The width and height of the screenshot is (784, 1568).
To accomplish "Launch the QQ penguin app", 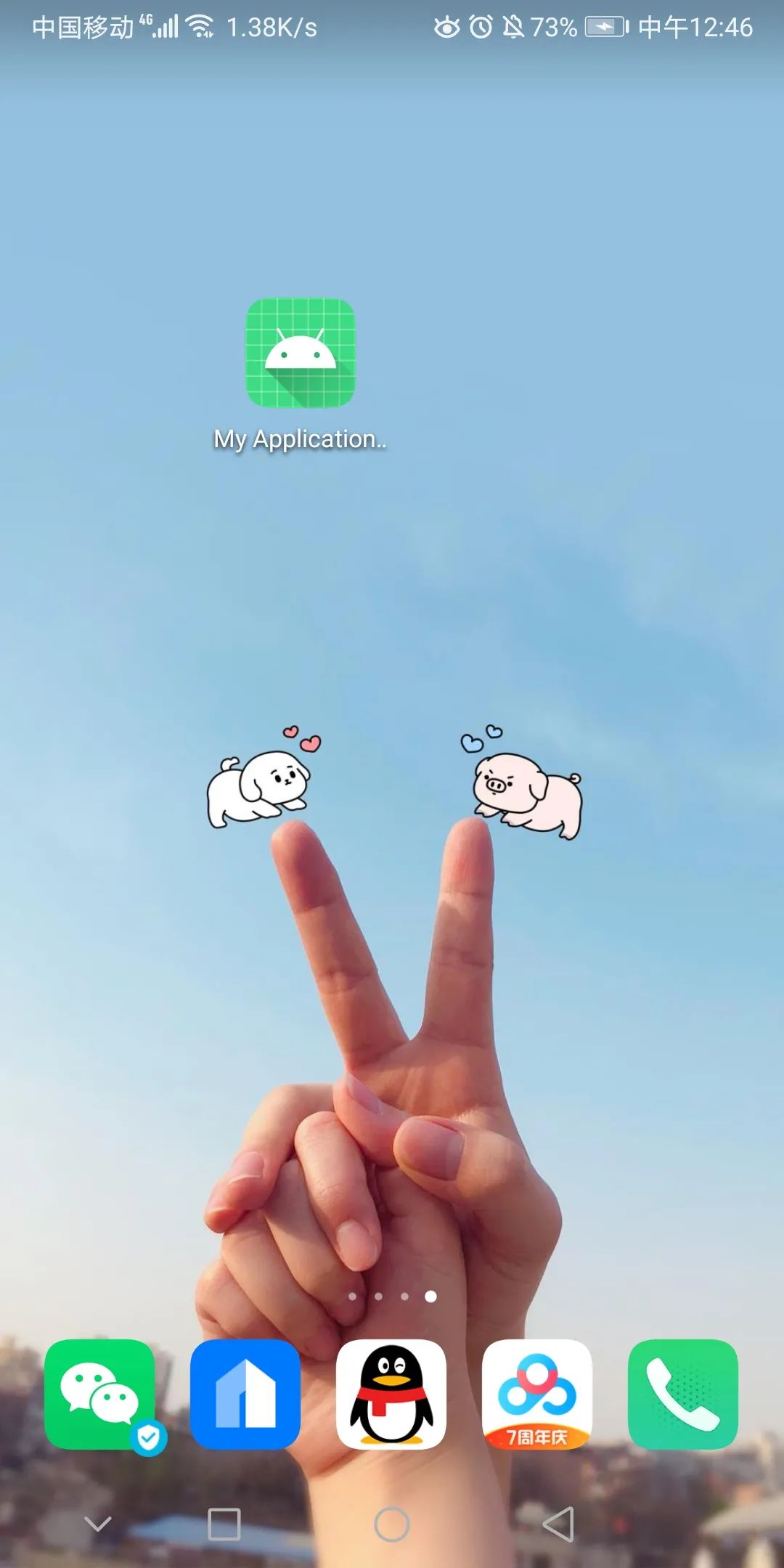I will [x=391, y=1394].
